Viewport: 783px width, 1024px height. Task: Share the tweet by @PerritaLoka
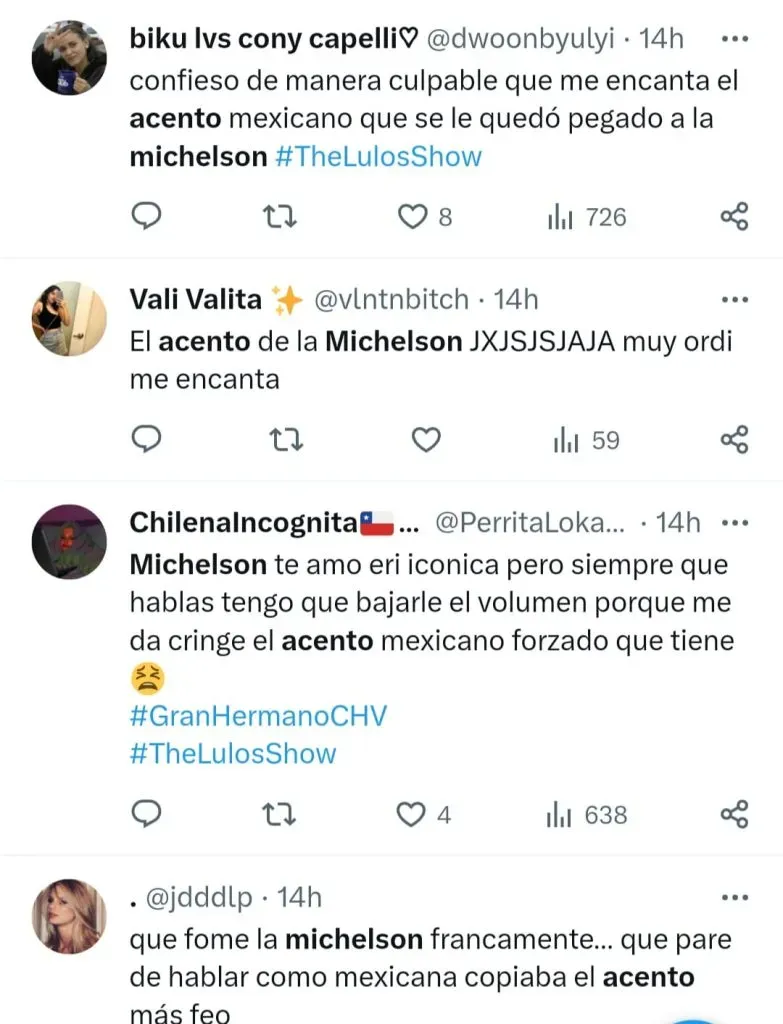pos(735,814)
